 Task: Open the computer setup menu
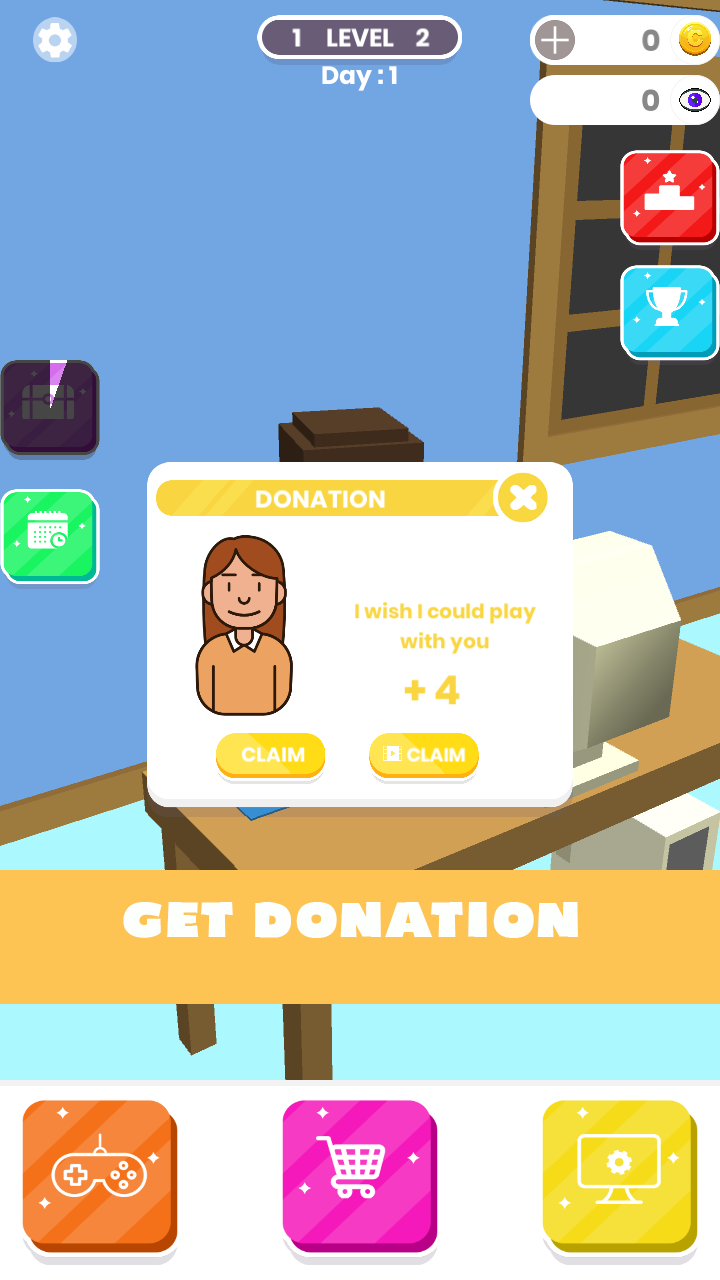620,1177
